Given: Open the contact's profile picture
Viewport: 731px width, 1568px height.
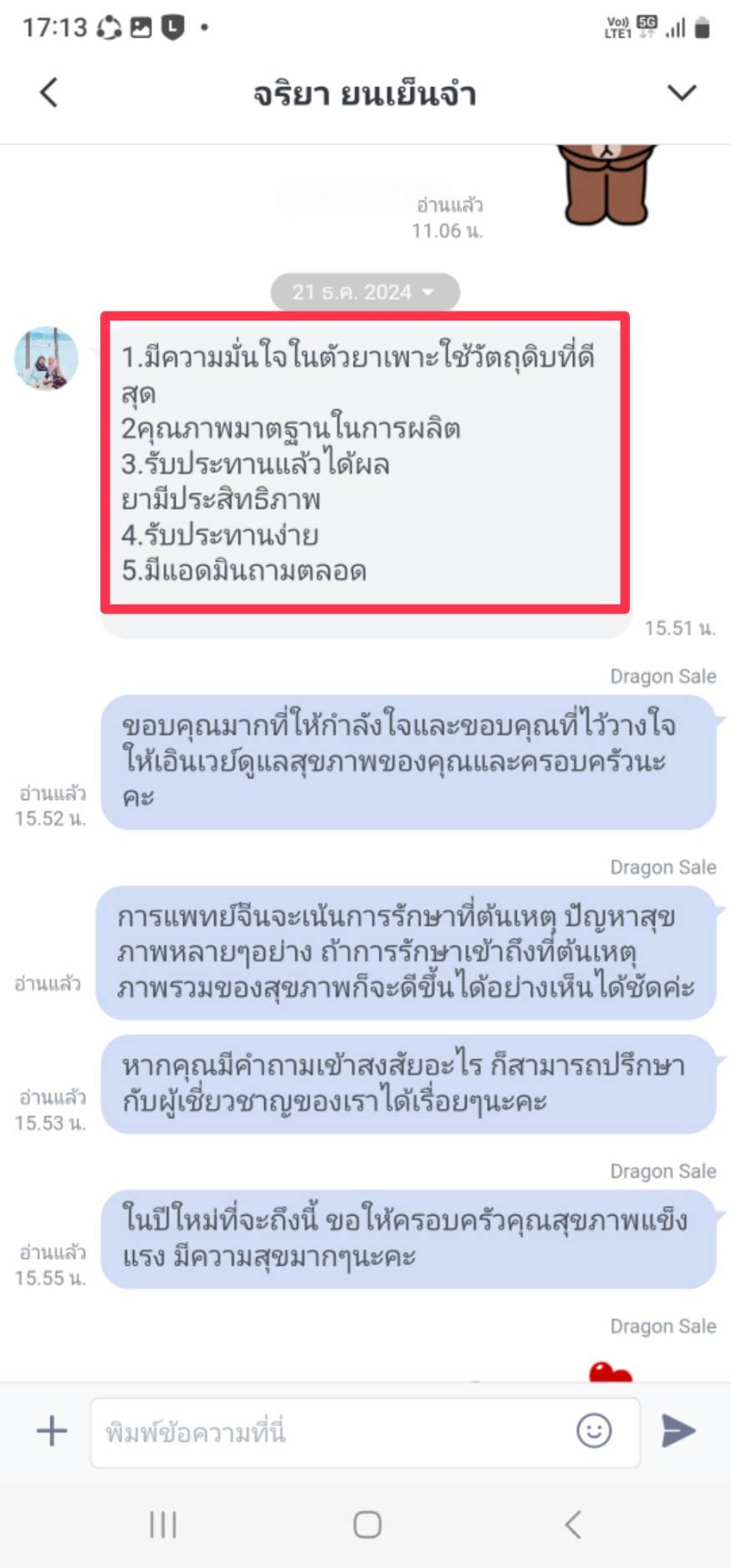Looking at the screenshot, I should 47,358.
